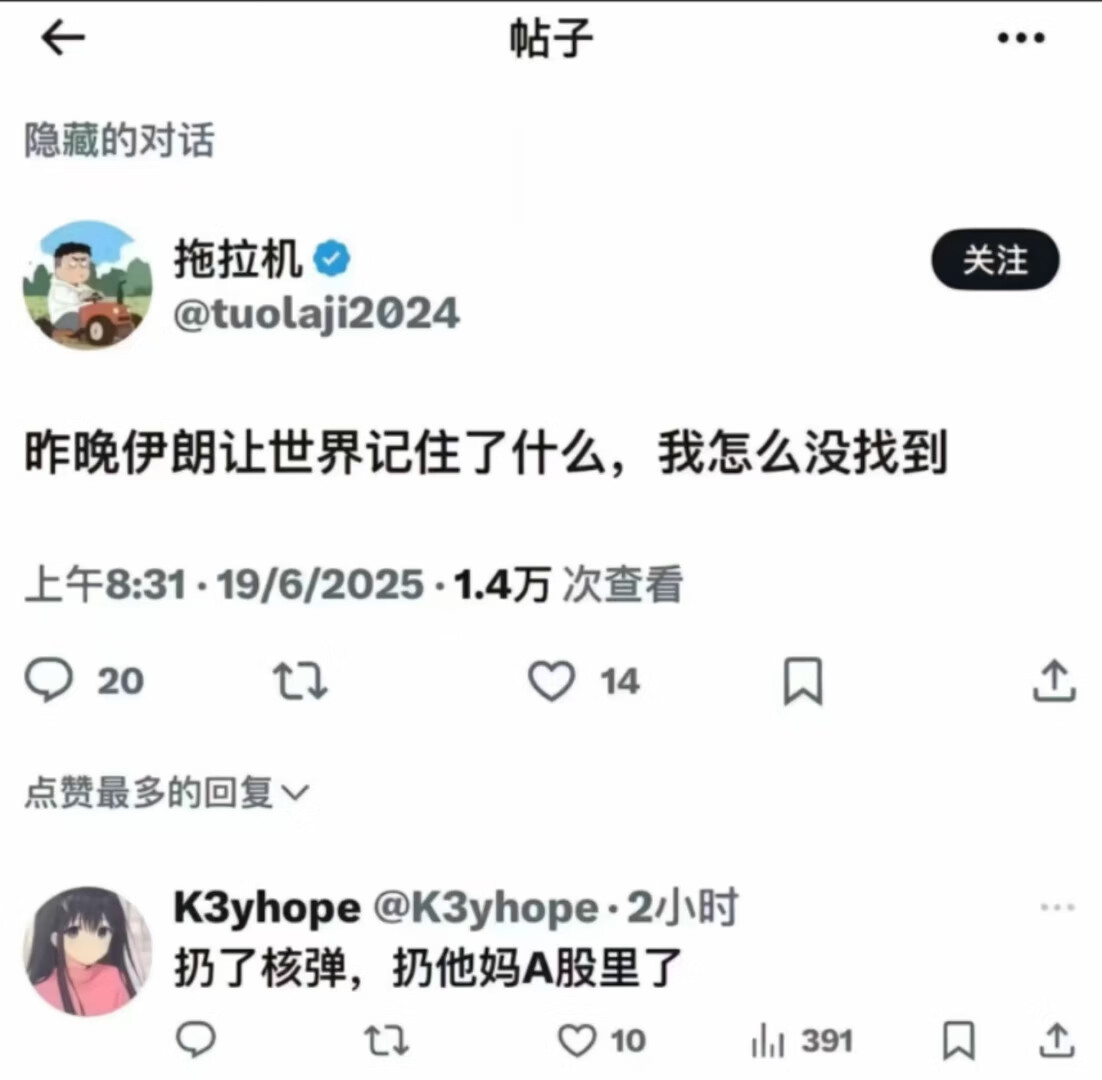Like 拖拉机's post

[550, 682]
